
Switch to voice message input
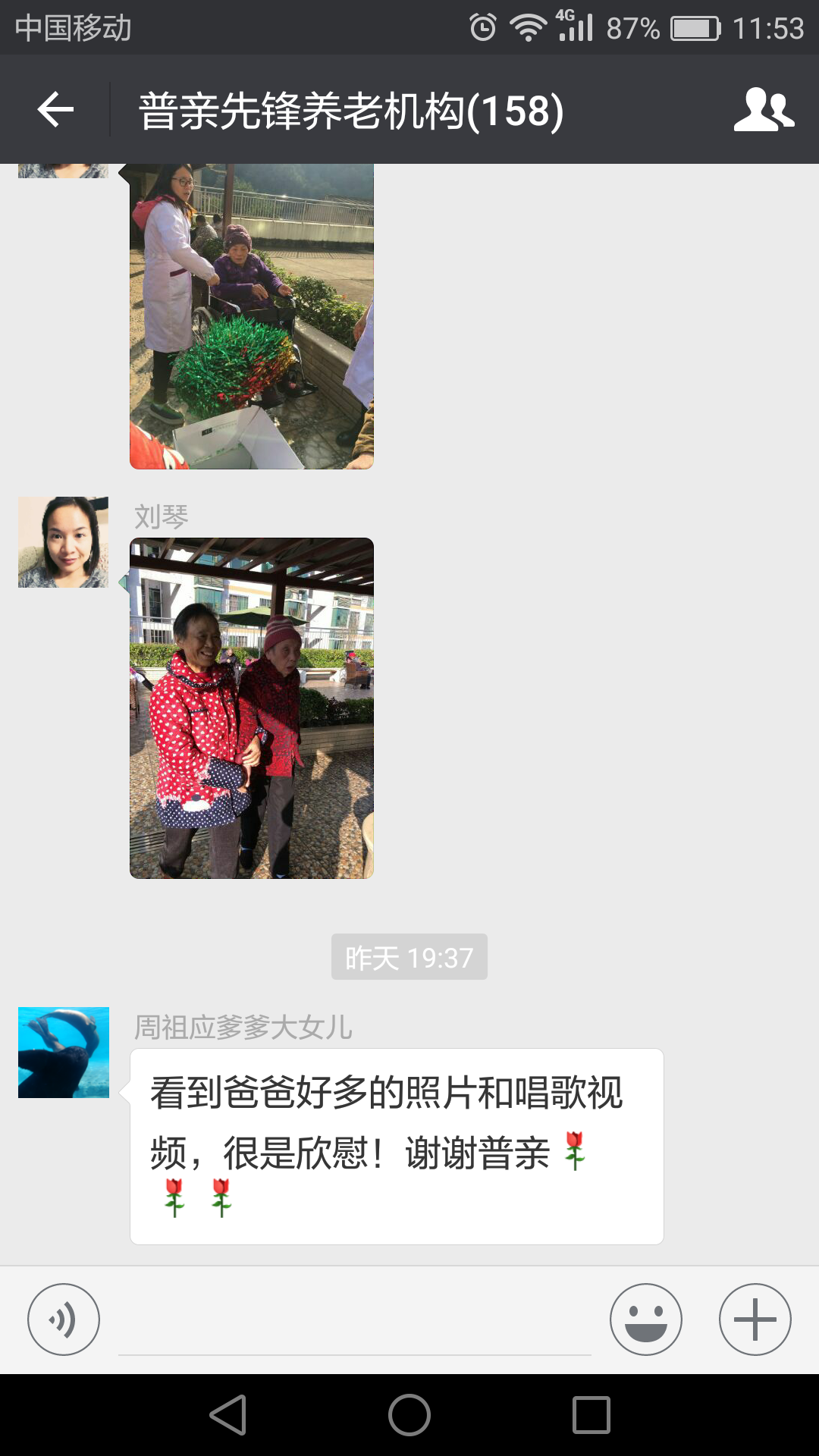coord(64,1319)
